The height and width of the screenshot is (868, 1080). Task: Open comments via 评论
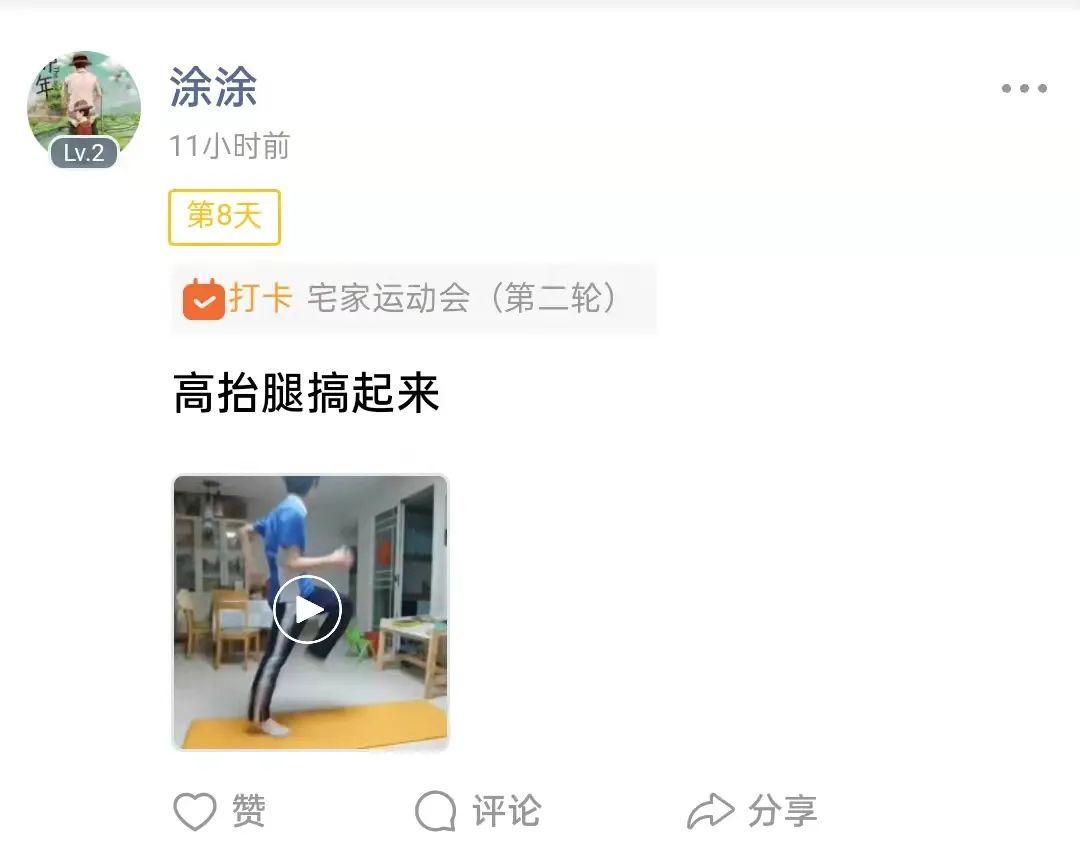pyautogui.click(x=478, y=810)
